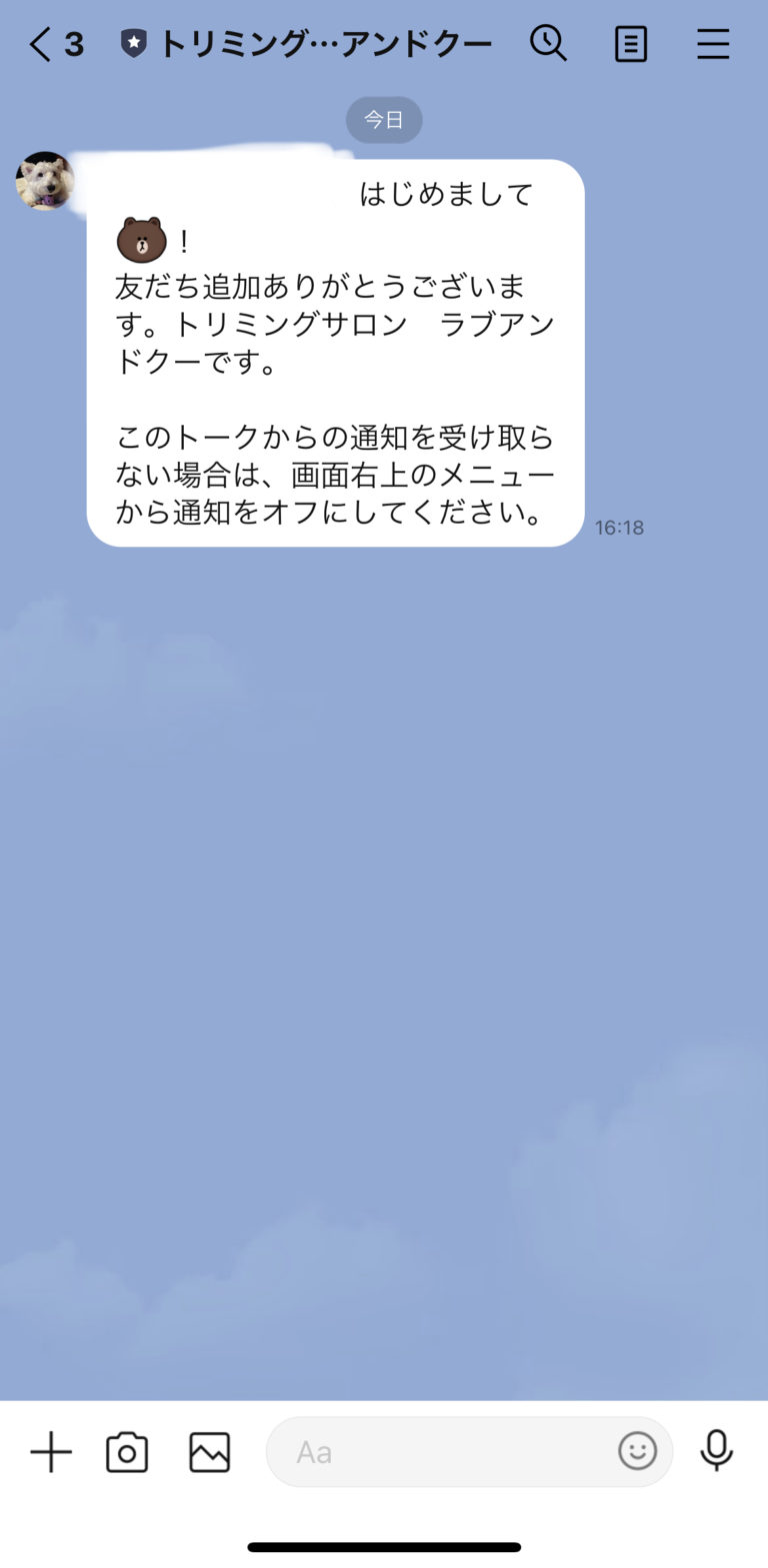Tap the home indicator bar at the bottom
Viewport: 768px width, 1568px height.
pyautogui.click(x=384, y=1544)
